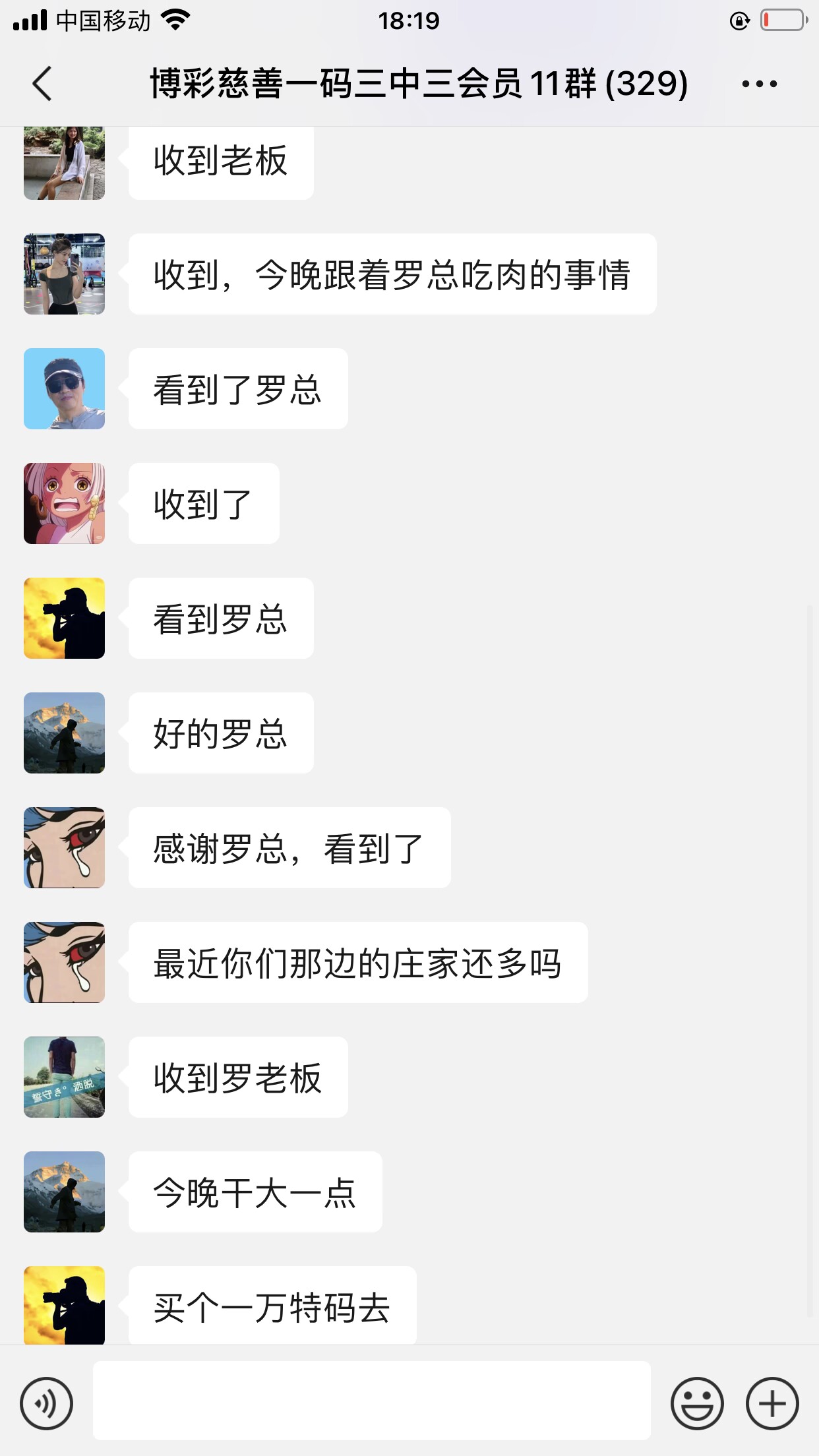Open avatar of sender asking 最近你们那边的庄家还多吗
Viewport: 819px width, 1456px height.
pyautogui.click(x=65, y=962)
